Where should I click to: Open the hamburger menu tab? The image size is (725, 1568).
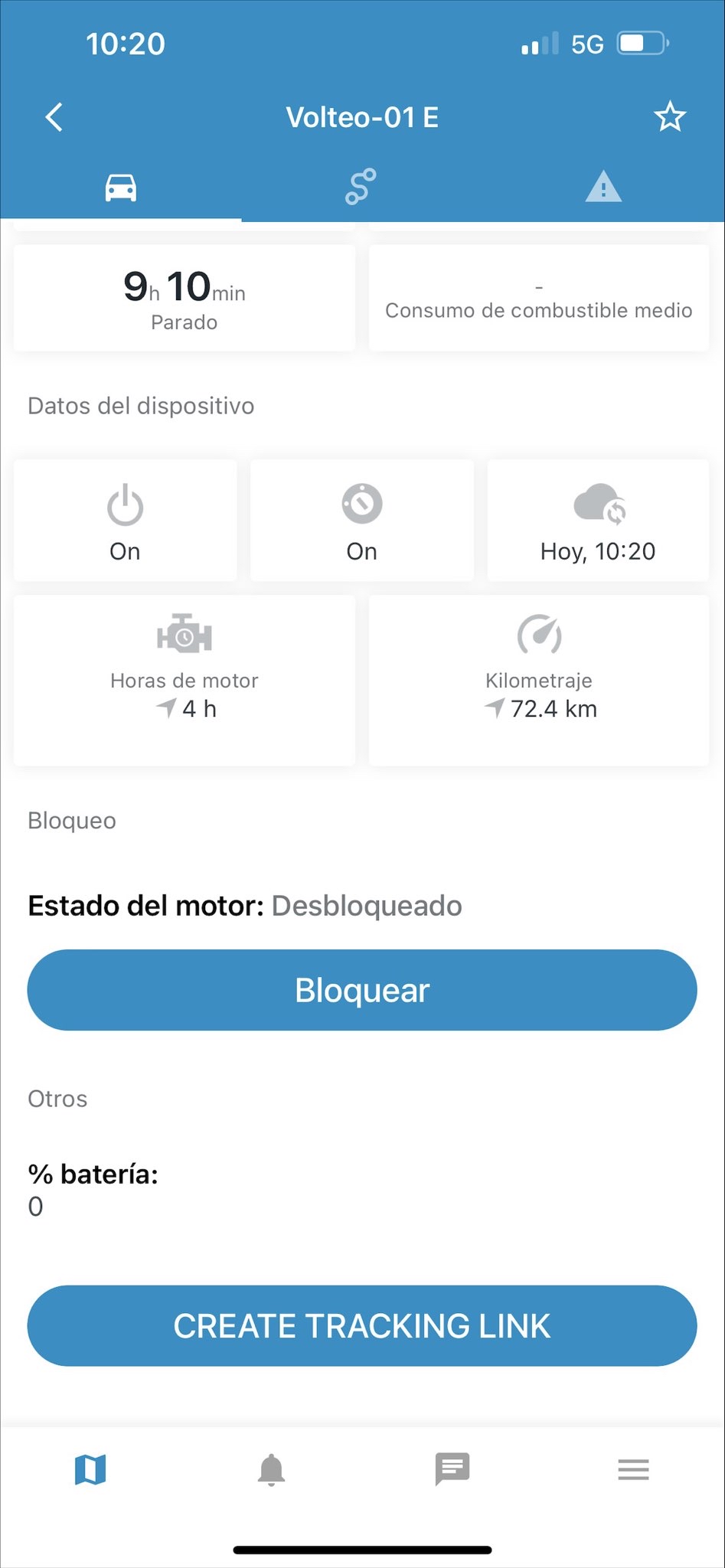click(633, 1469)
